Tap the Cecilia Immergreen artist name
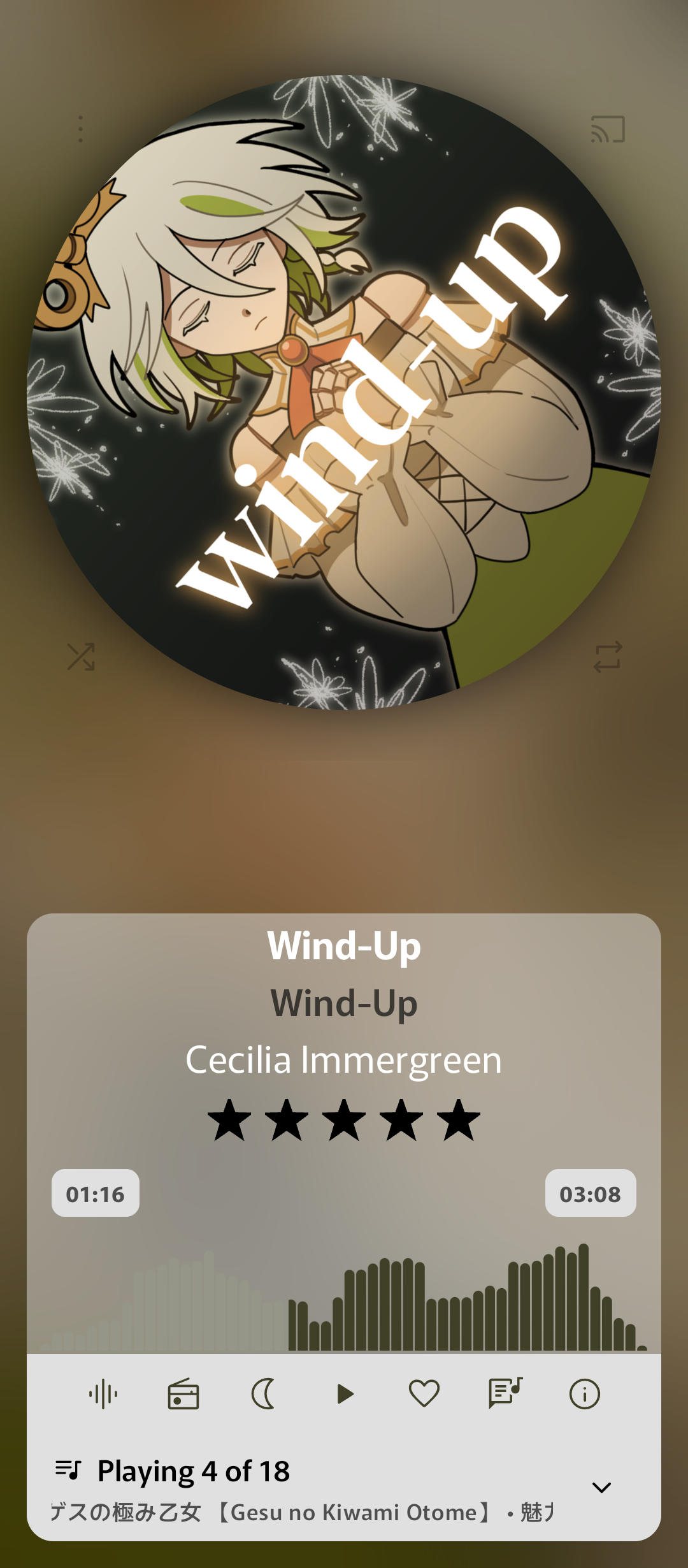Image resolution: width=688 pixels, height=1568 pixels. (344, 1061)
